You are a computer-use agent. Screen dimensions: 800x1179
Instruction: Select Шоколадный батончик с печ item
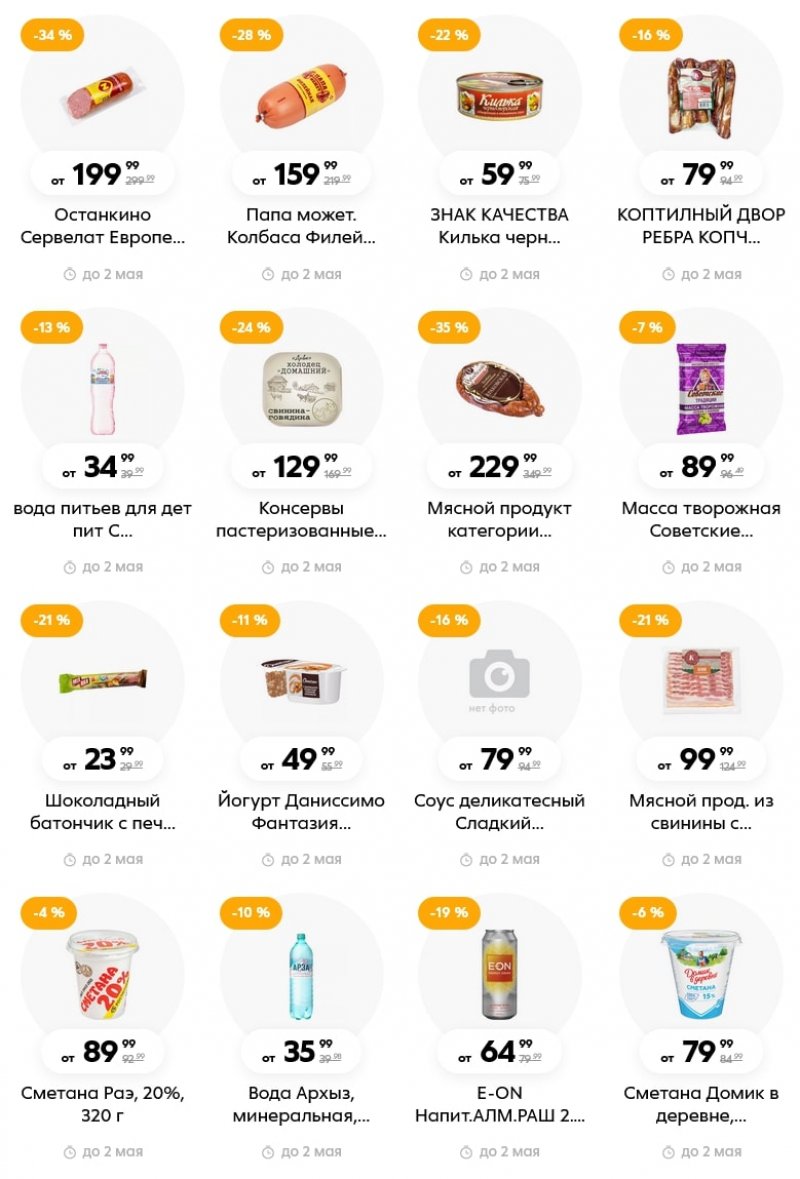click(x=102, y=681)
